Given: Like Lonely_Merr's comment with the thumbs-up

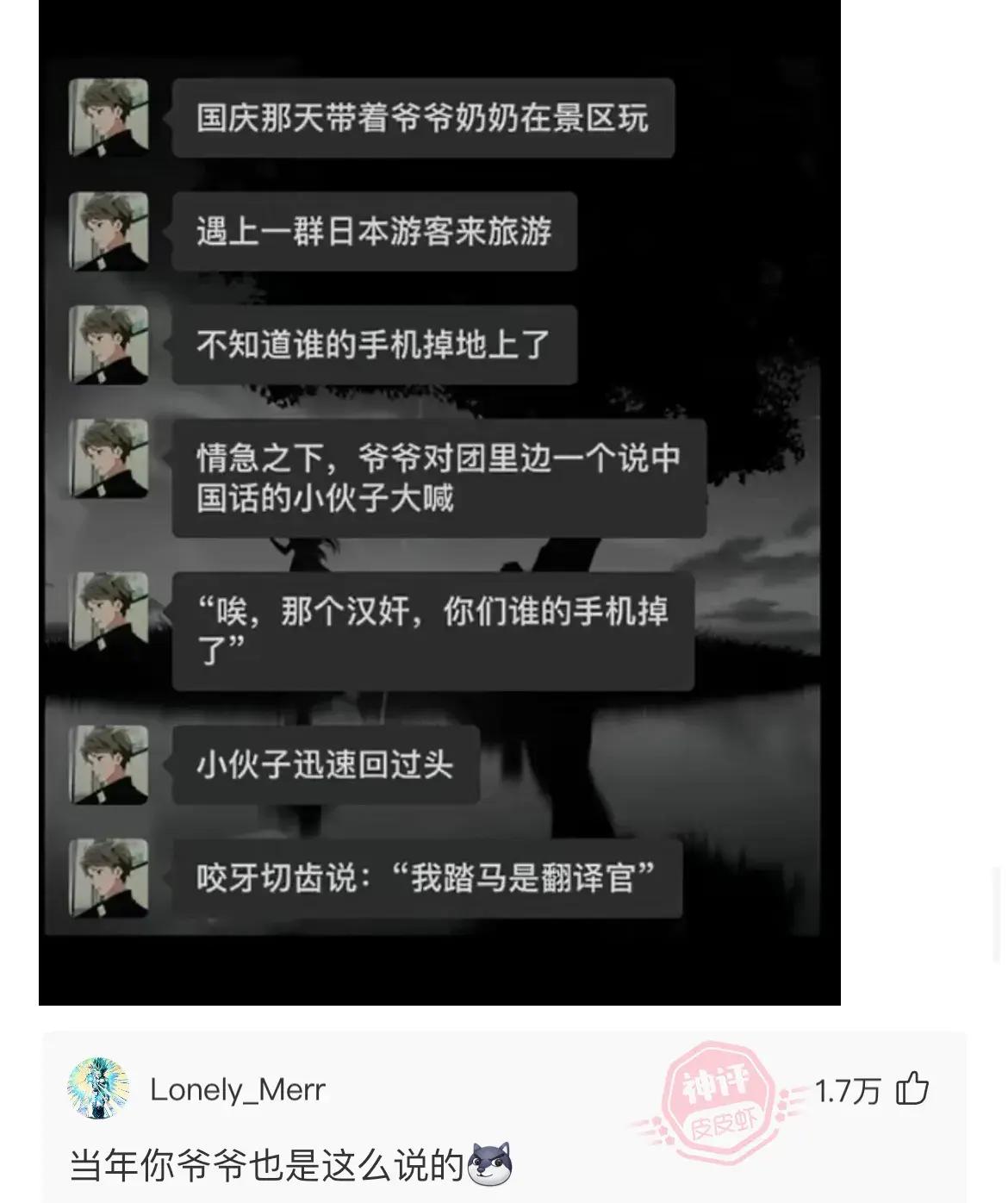Looking at the screenshot, I should [x=912, y=1089].
